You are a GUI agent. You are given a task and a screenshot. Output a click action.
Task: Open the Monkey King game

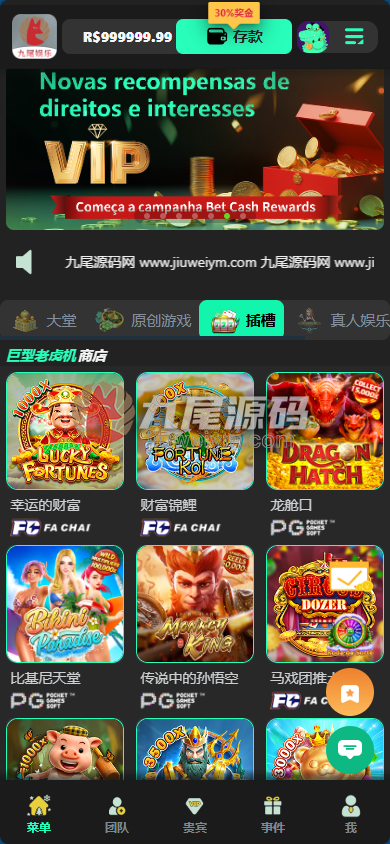point(195,604)
